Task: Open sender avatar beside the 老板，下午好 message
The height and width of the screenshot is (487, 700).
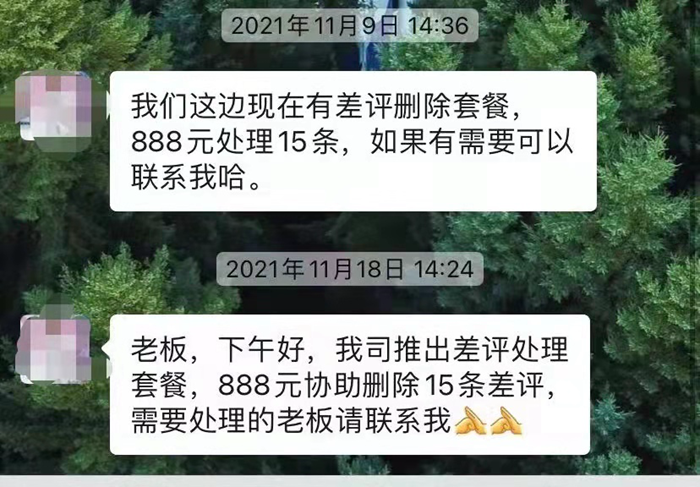Action: pyautogui.click(x=52, y=348)
